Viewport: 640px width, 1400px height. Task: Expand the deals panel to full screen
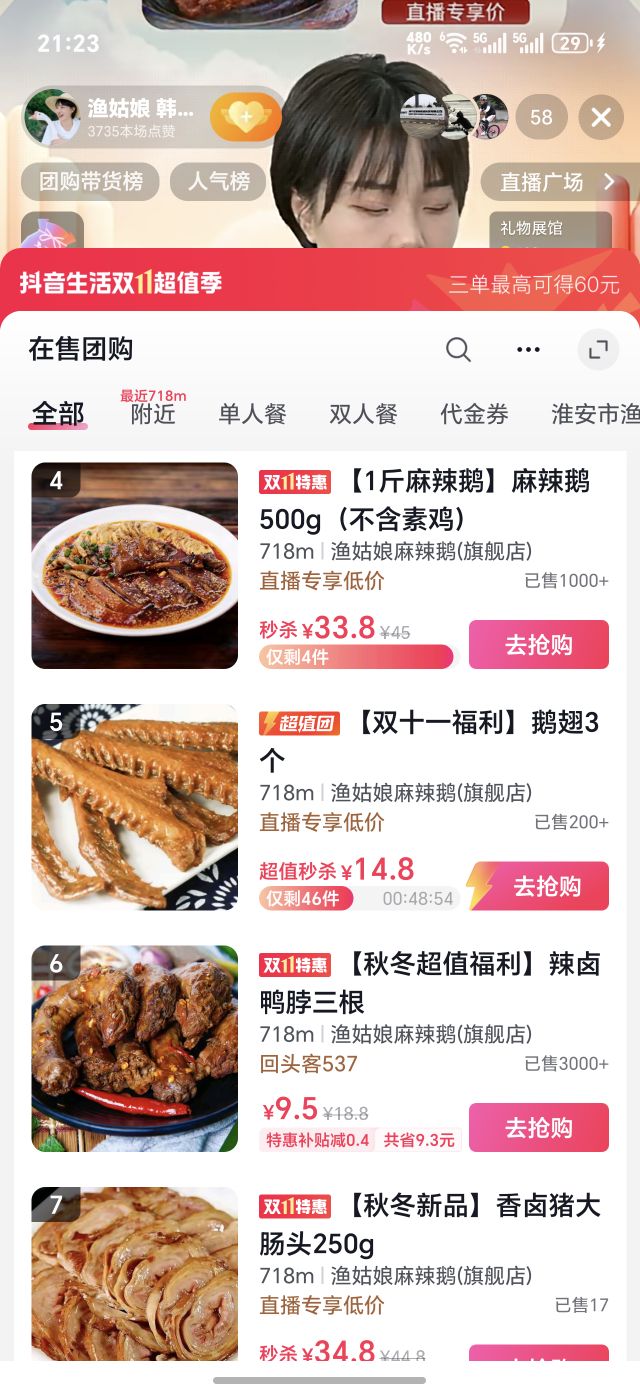click(598, 350)
